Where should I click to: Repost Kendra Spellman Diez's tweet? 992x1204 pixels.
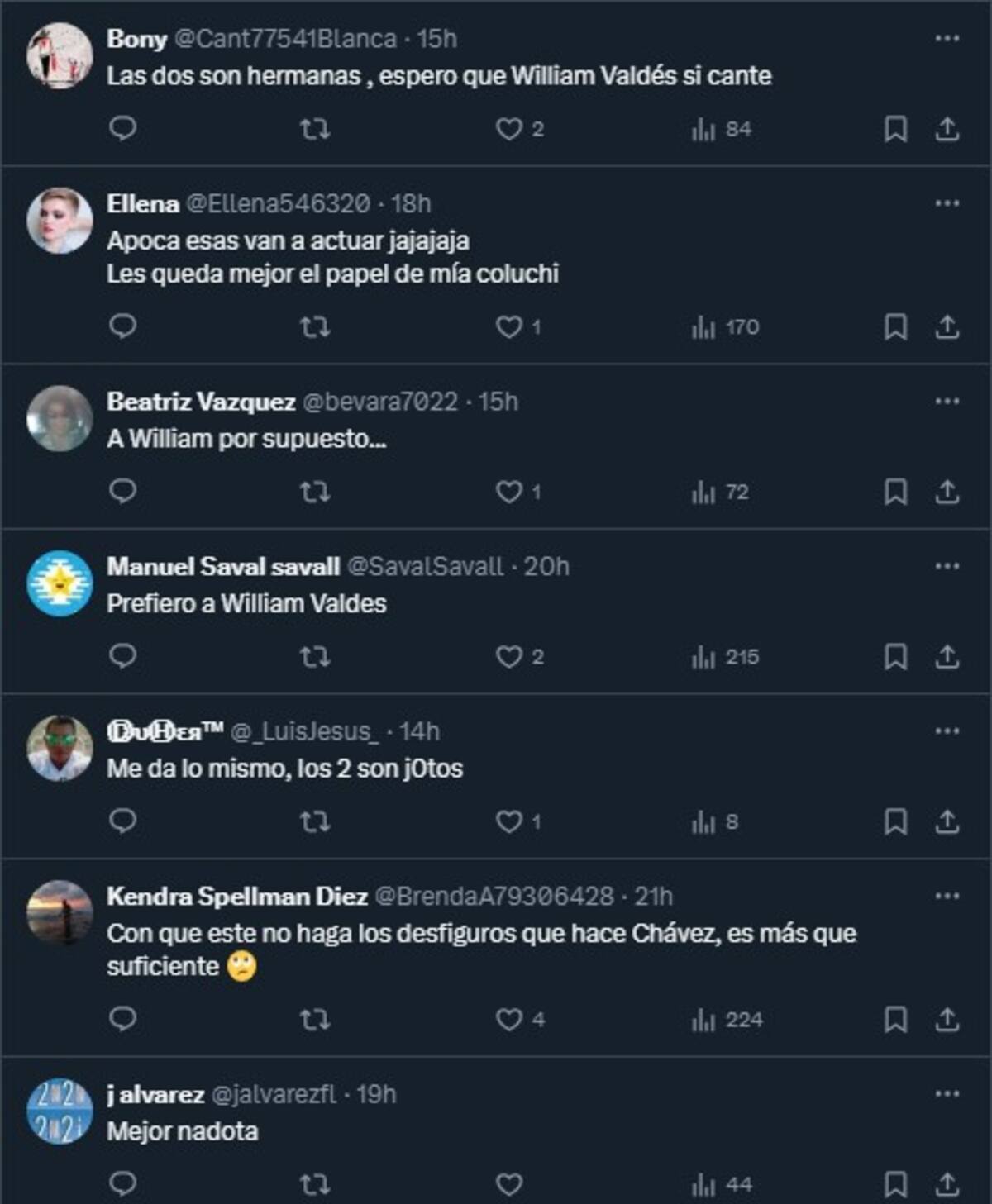coord(314,1020)
